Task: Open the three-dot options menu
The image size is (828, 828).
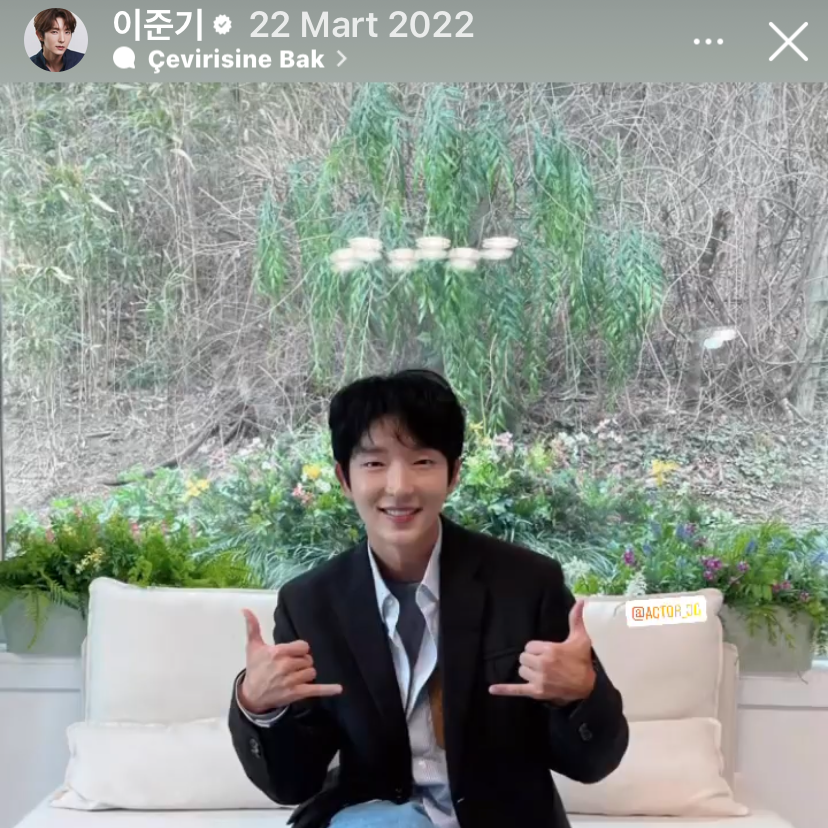Action: coord(708,42)
